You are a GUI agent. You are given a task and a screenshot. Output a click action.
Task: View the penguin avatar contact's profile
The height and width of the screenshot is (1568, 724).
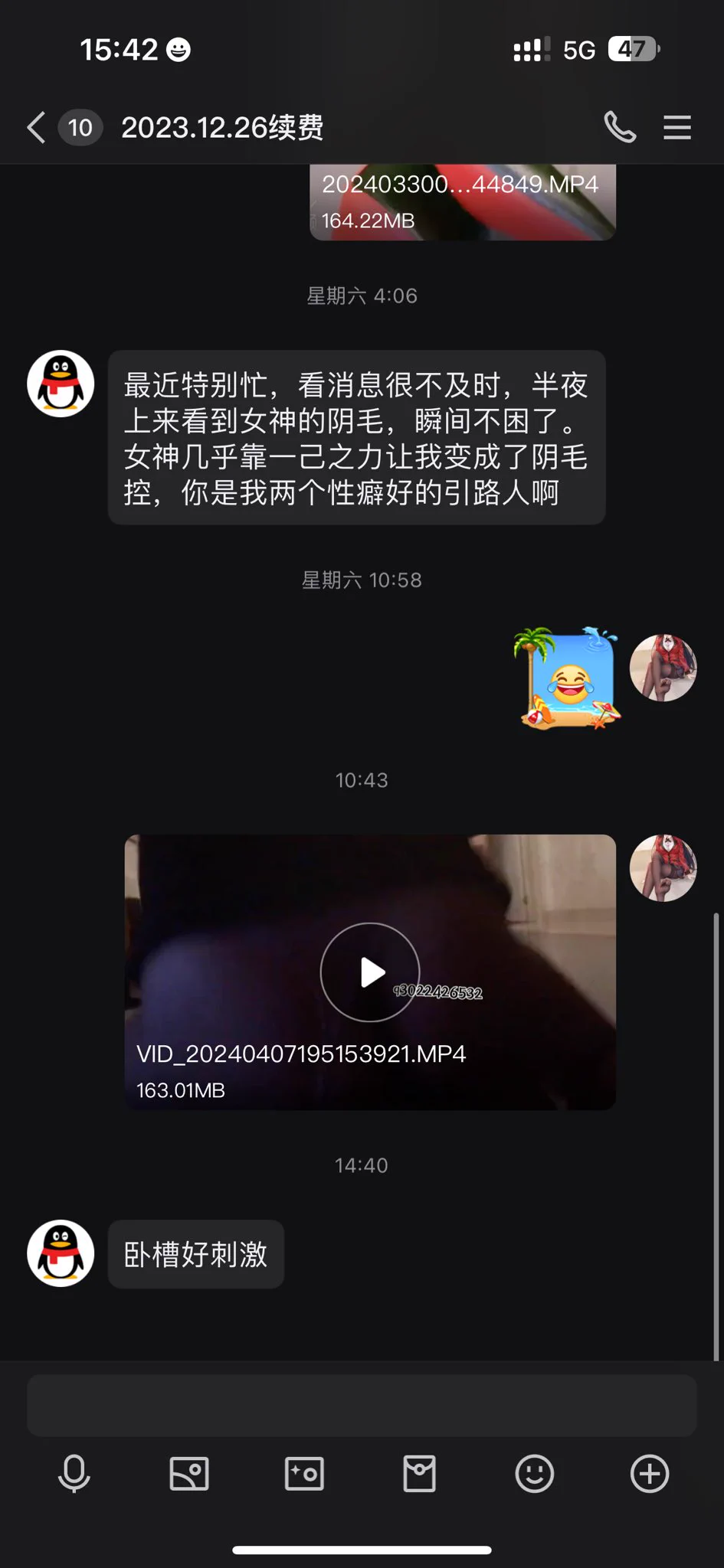[61, 384]
